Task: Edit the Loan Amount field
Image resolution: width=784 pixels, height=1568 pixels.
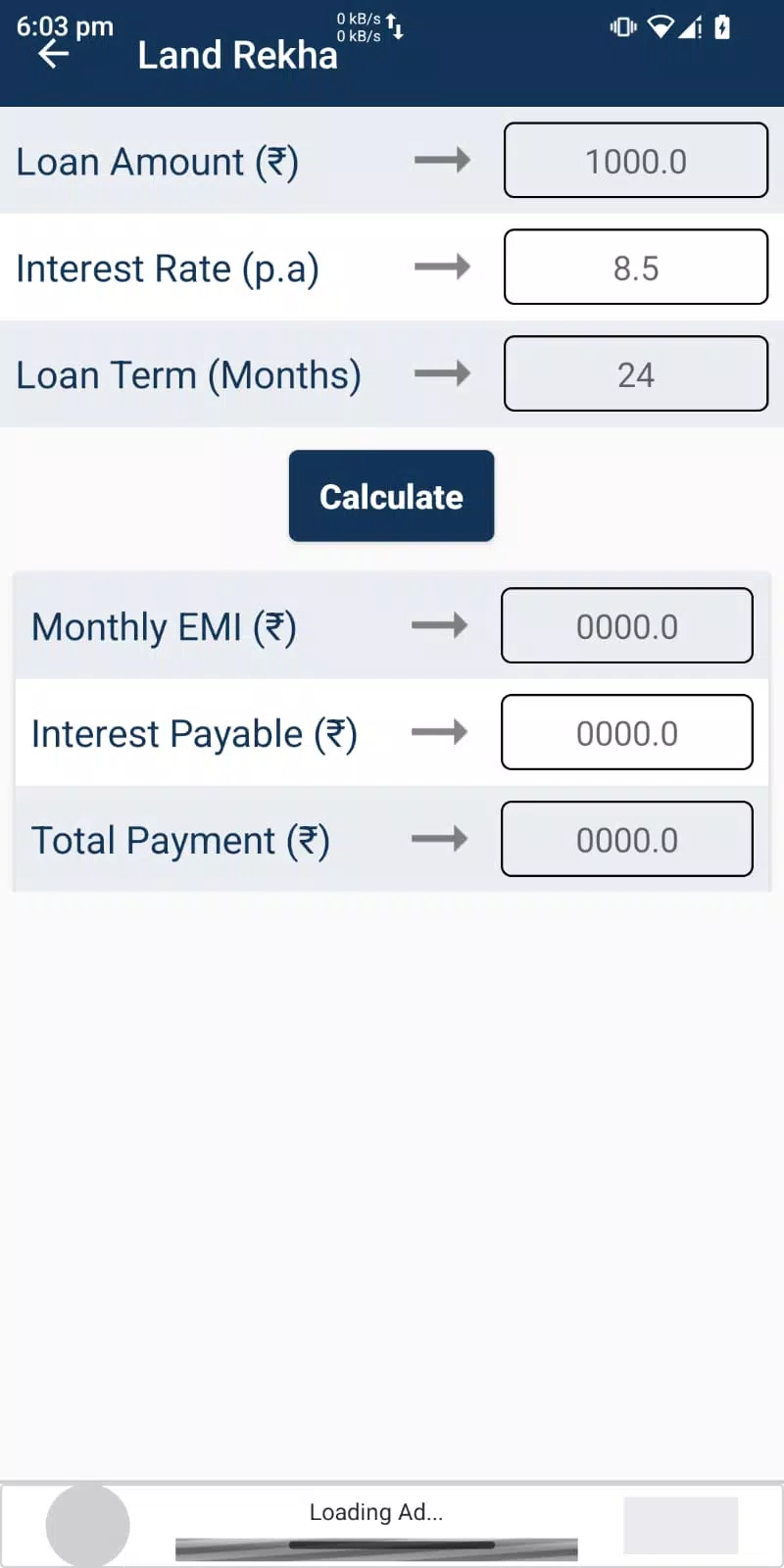Action: pos(636,160)
